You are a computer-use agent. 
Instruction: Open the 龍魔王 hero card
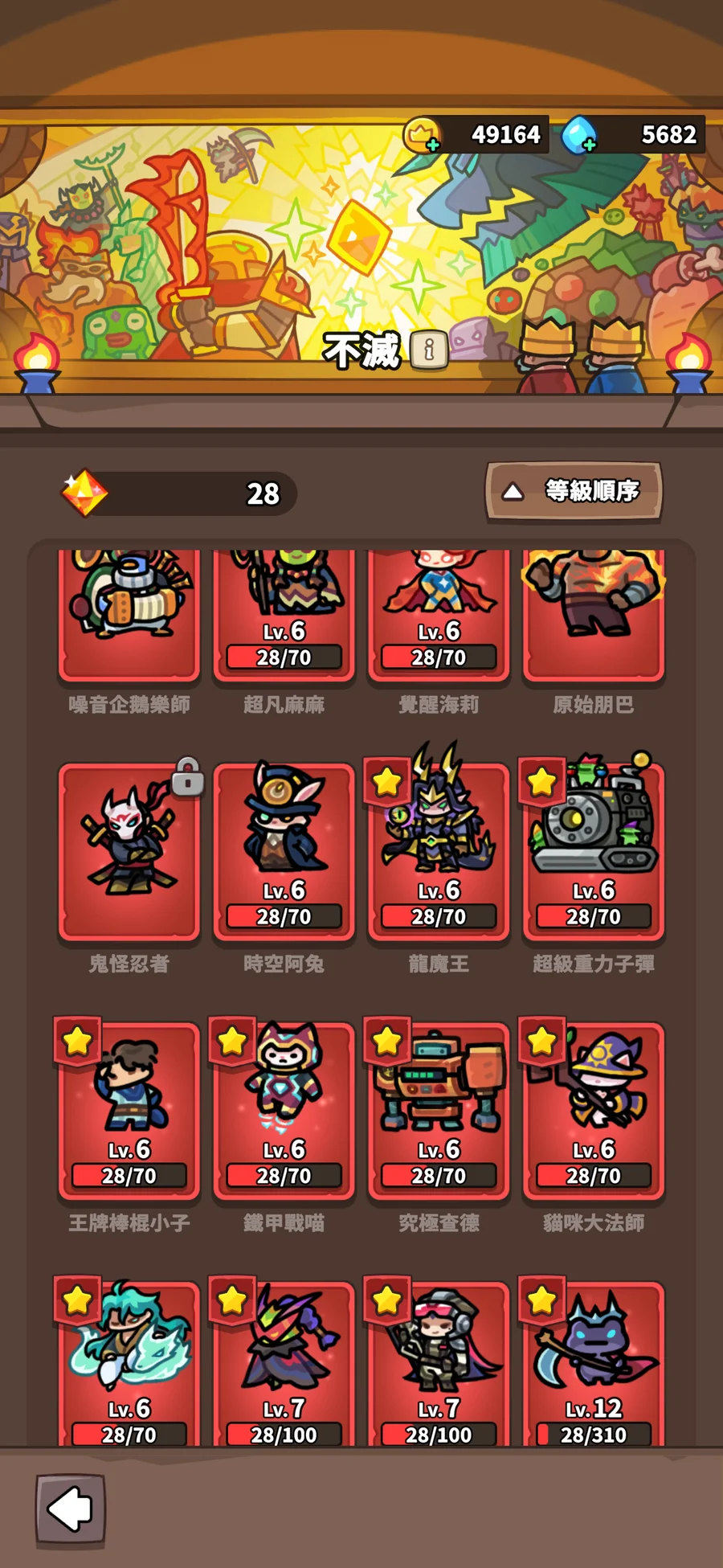[439, 850]
